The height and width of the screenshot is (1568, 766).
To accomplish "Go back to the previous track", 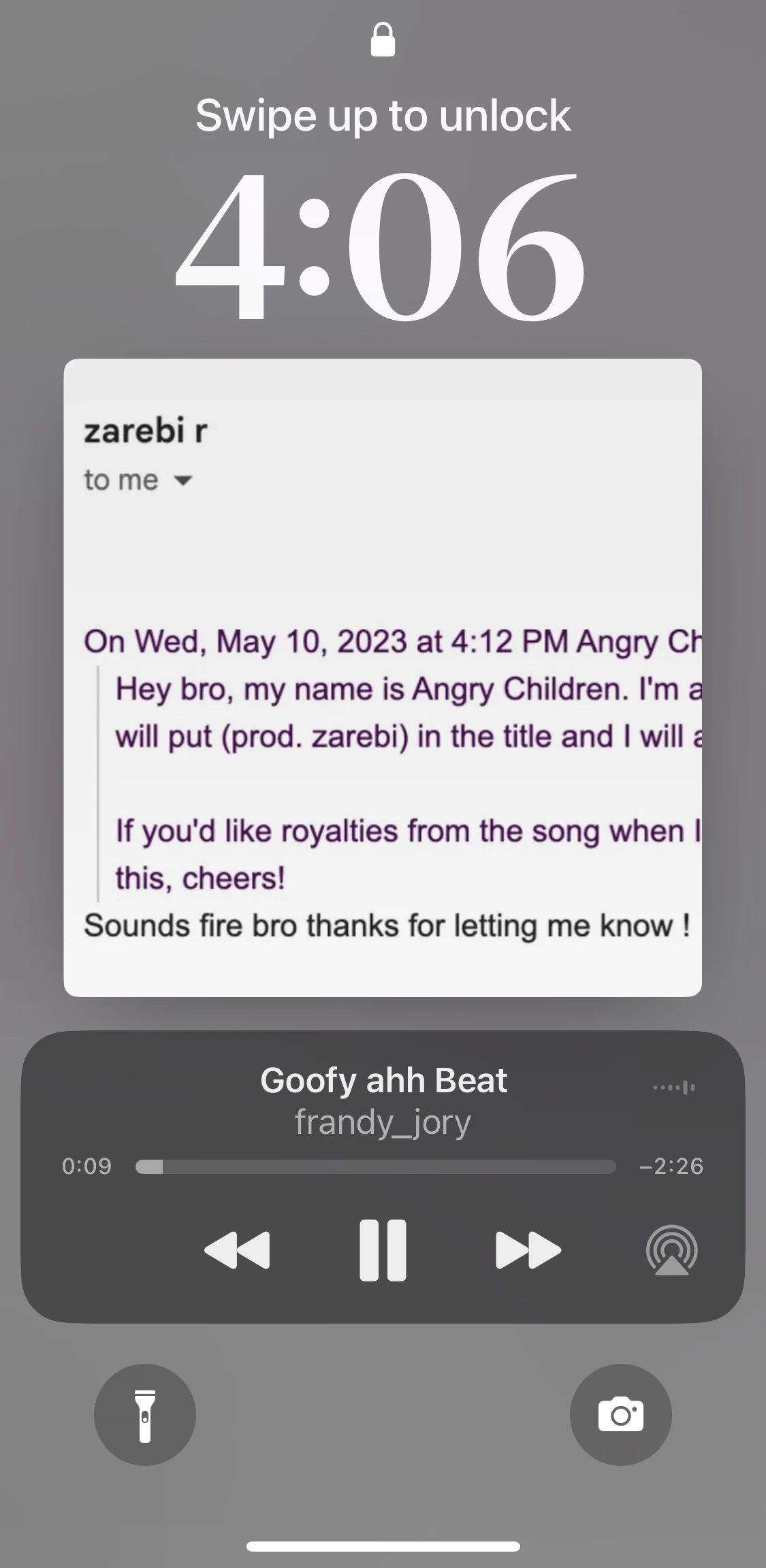I will [237, 1250].
